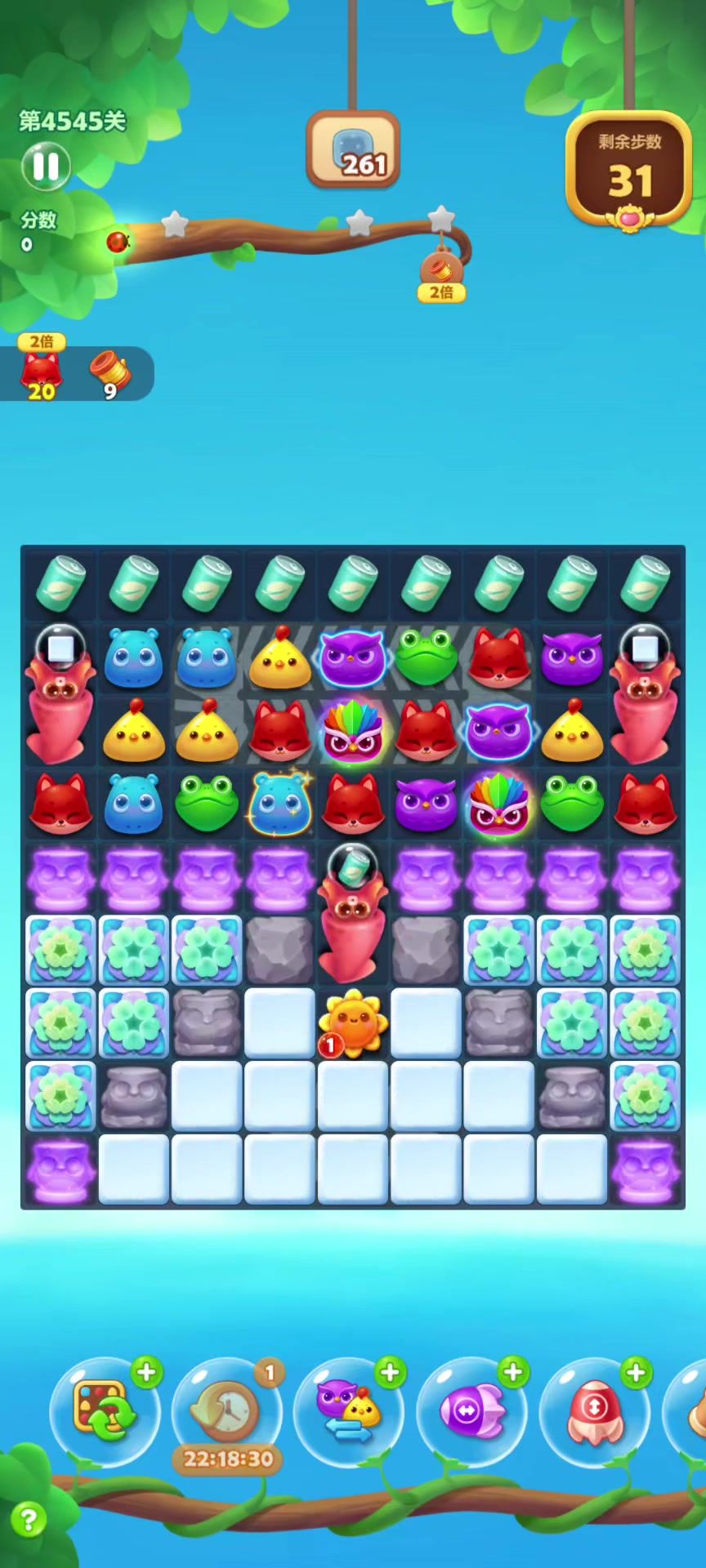Pause the game
This screenshot has height=1568, width=706.
click(x=46, y=167)
